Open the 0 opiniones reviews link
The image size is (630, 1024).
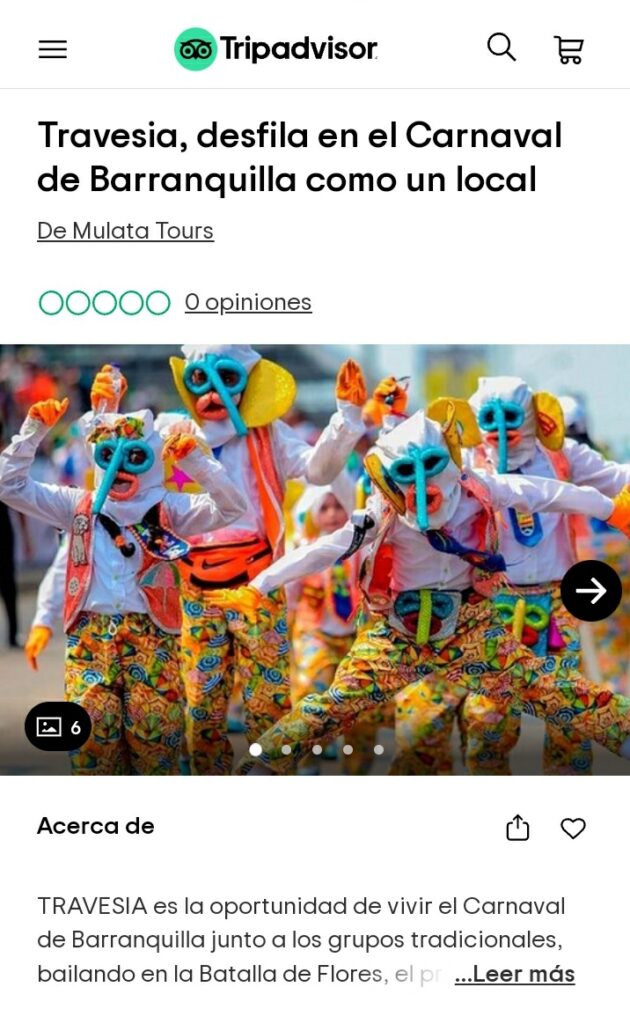248,302
